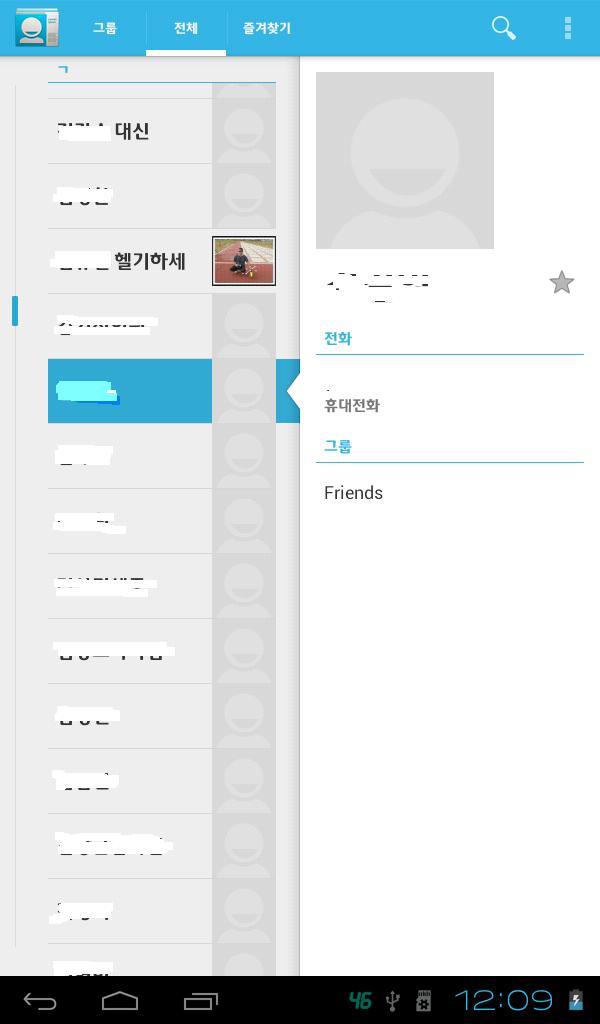The height and width of the screenshot is (1024, 600).
Task: Tap the contact's large profile photo
Action: pyautogui.click(x=404, y=160)
